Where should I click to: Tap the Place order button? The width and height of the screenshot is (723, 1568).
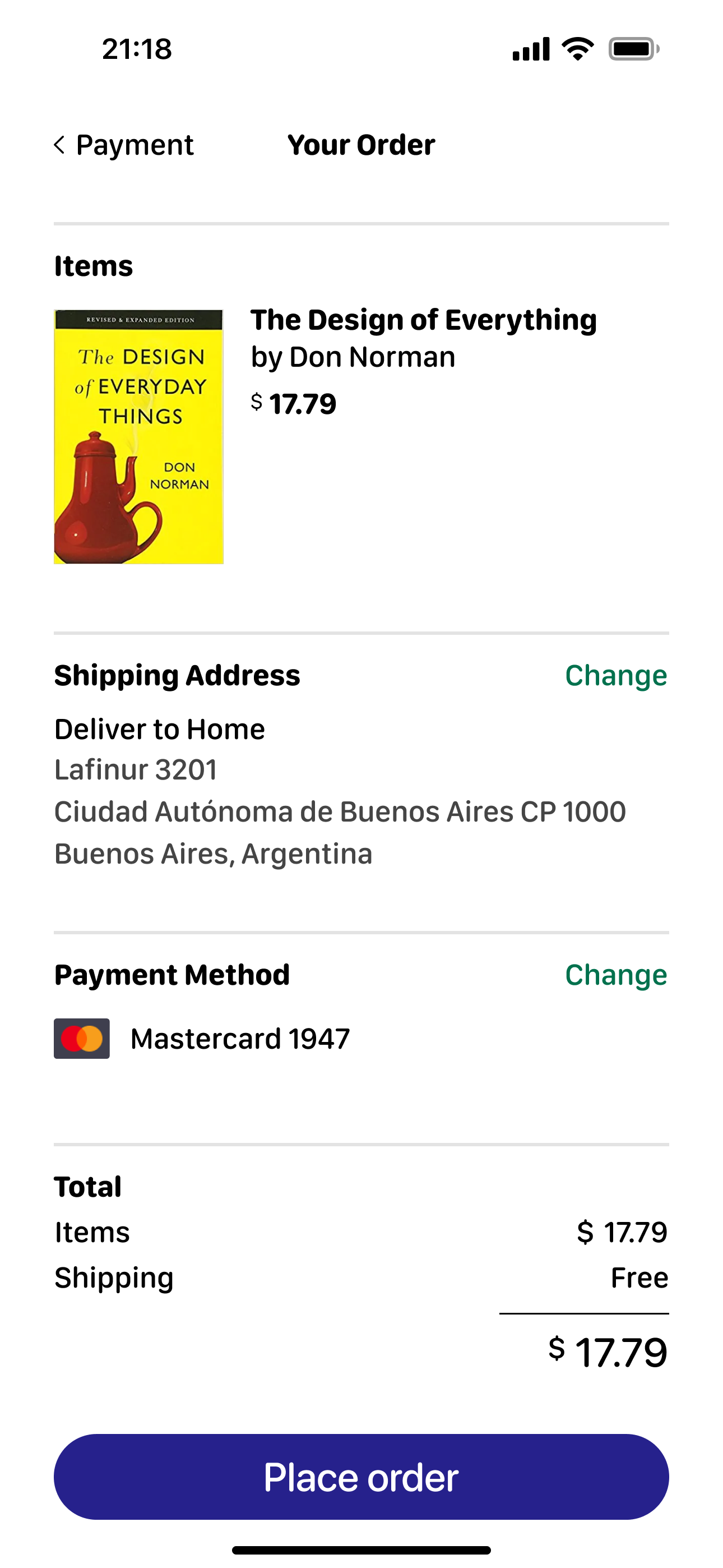pos(361,1477)
